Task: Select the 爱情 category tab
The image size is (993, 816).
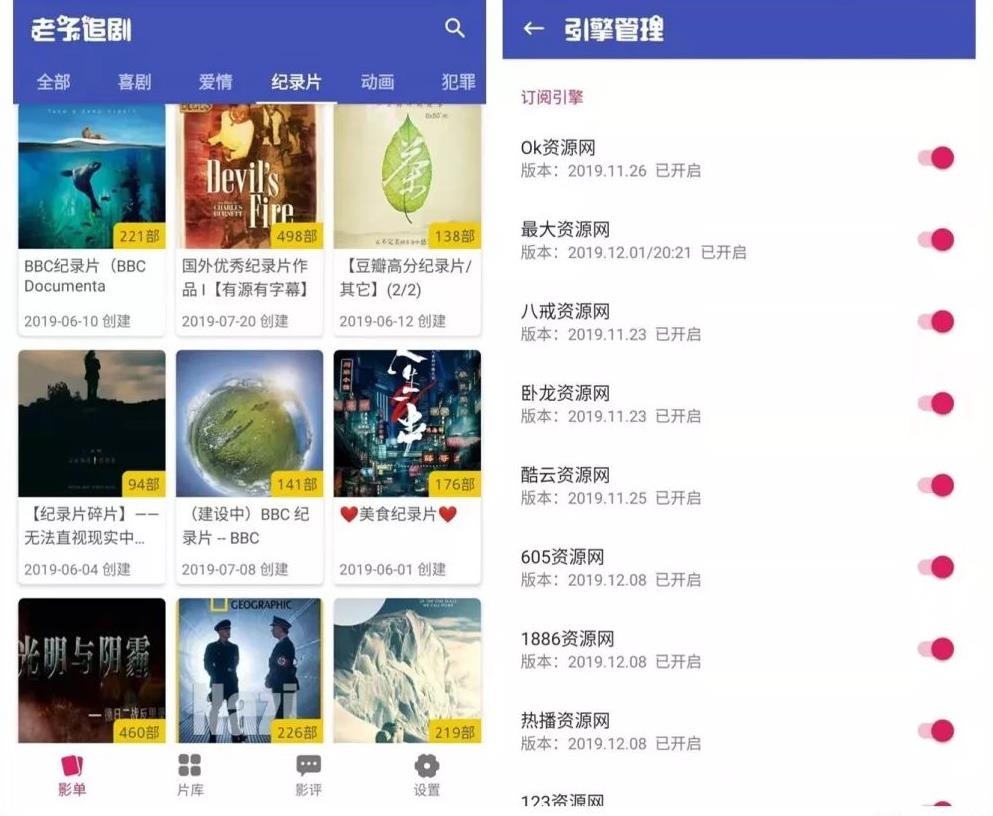Action: (215, 82)
